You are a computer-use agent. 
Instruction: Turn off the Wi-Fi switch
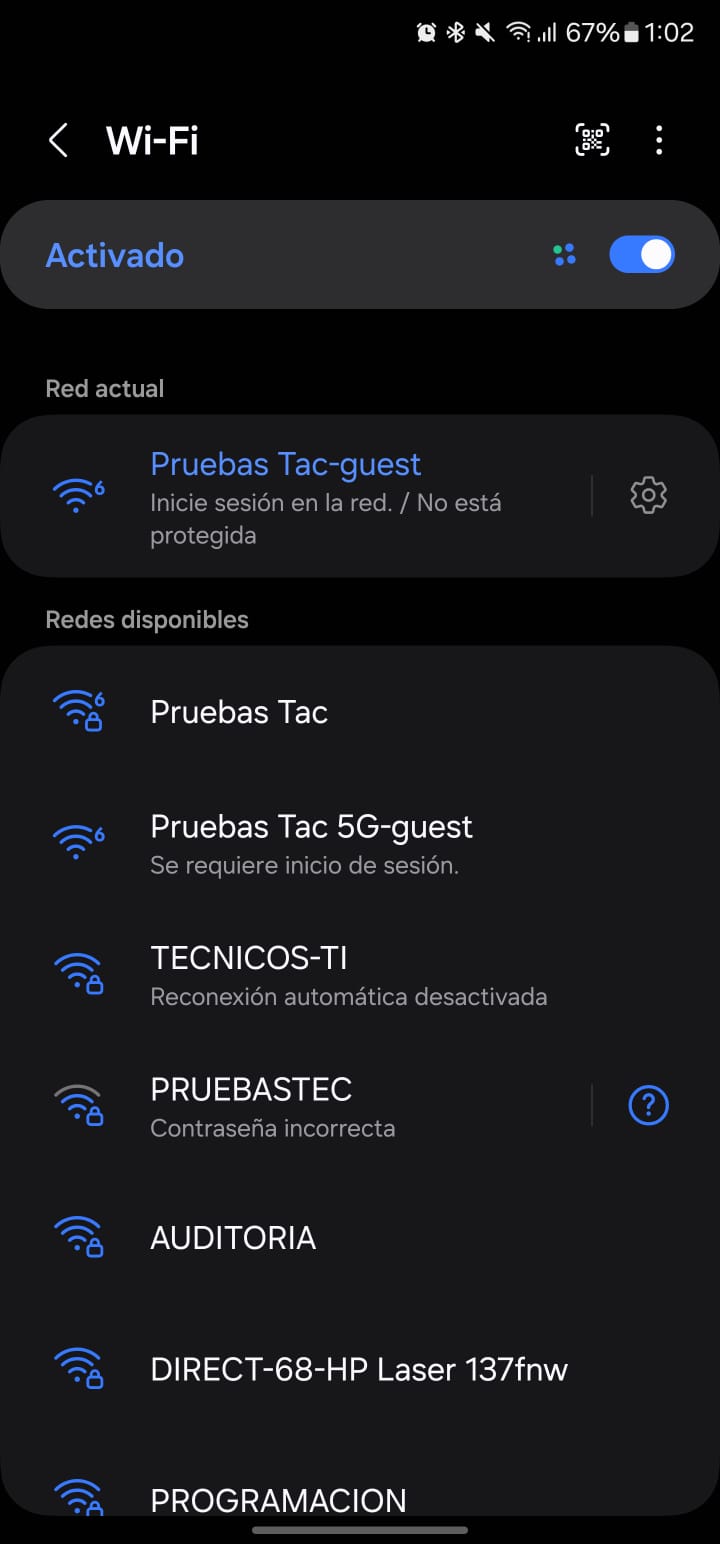click(x=641, y=255)
